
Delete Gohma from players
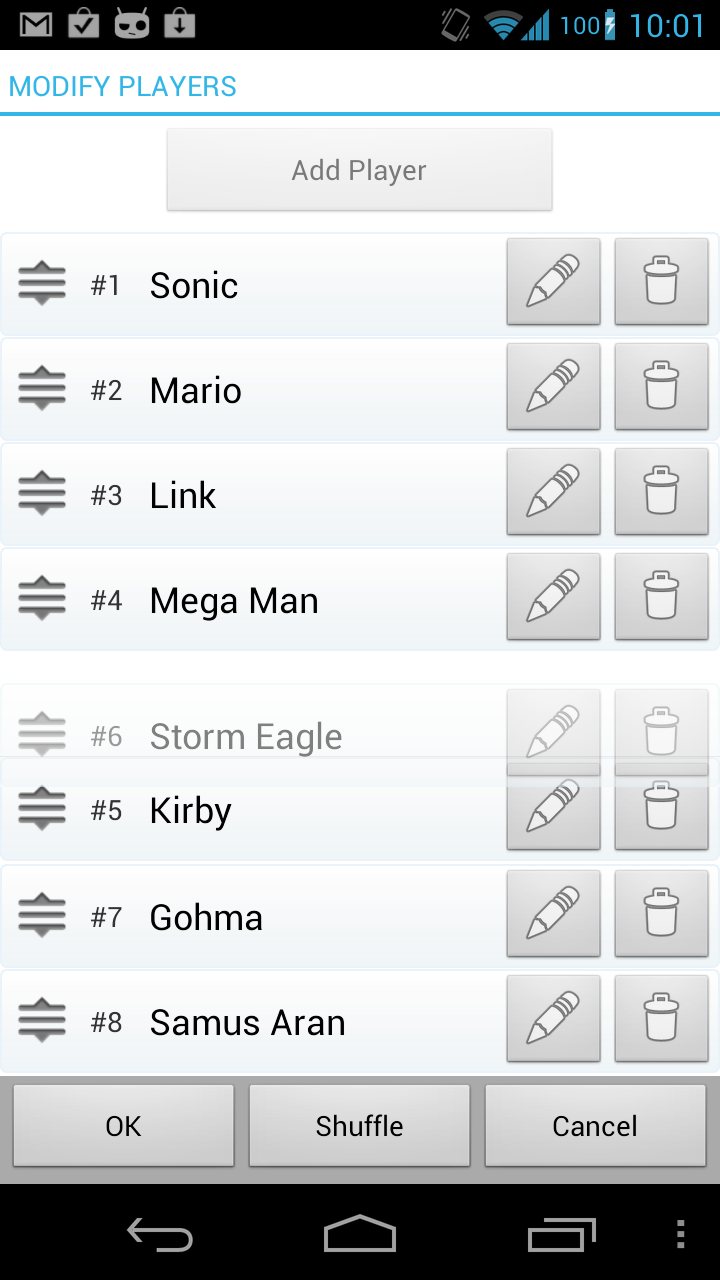661,914
